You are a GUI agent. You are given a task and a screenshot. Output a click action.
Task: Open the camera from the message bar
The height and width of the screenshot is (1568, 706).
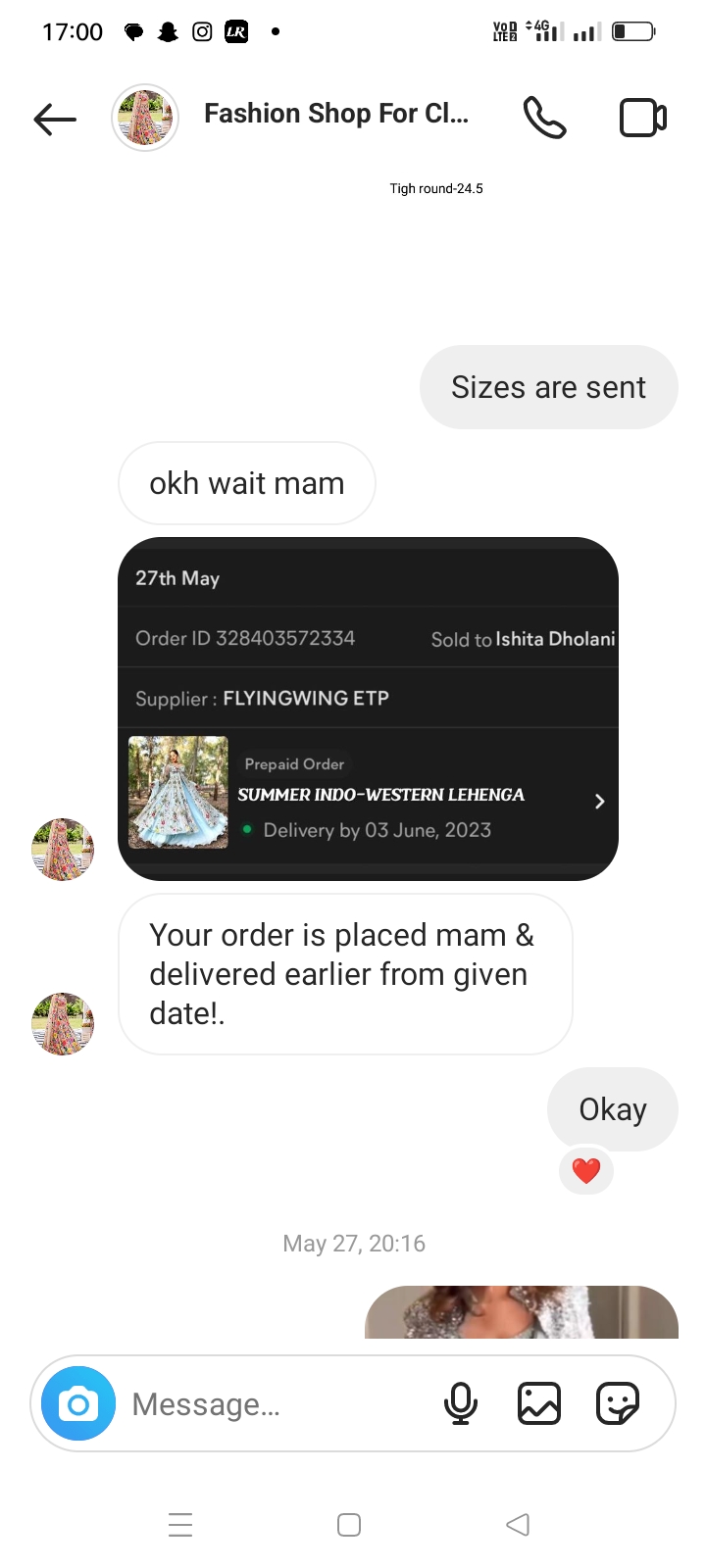pyautogui.click(x=78, y=1404)
